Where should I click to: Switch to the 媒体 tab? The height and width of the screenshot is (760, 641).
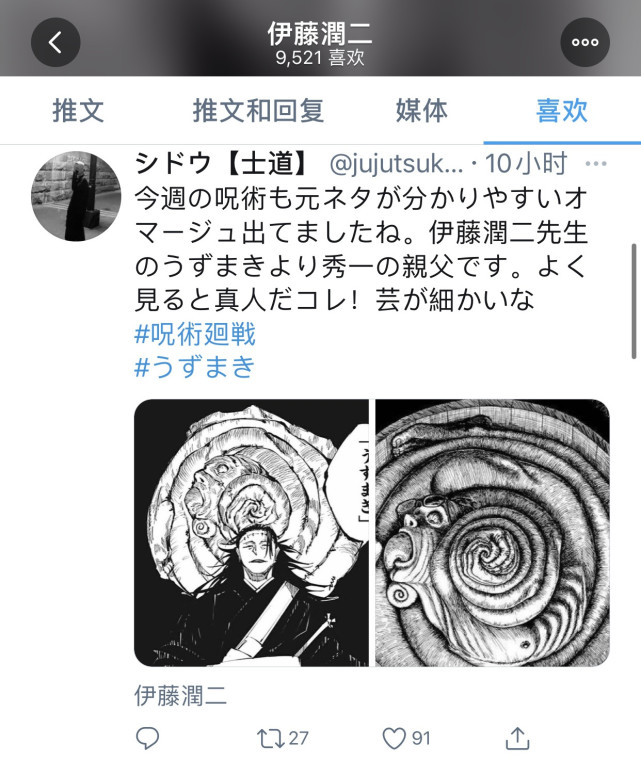coord(421,110)
